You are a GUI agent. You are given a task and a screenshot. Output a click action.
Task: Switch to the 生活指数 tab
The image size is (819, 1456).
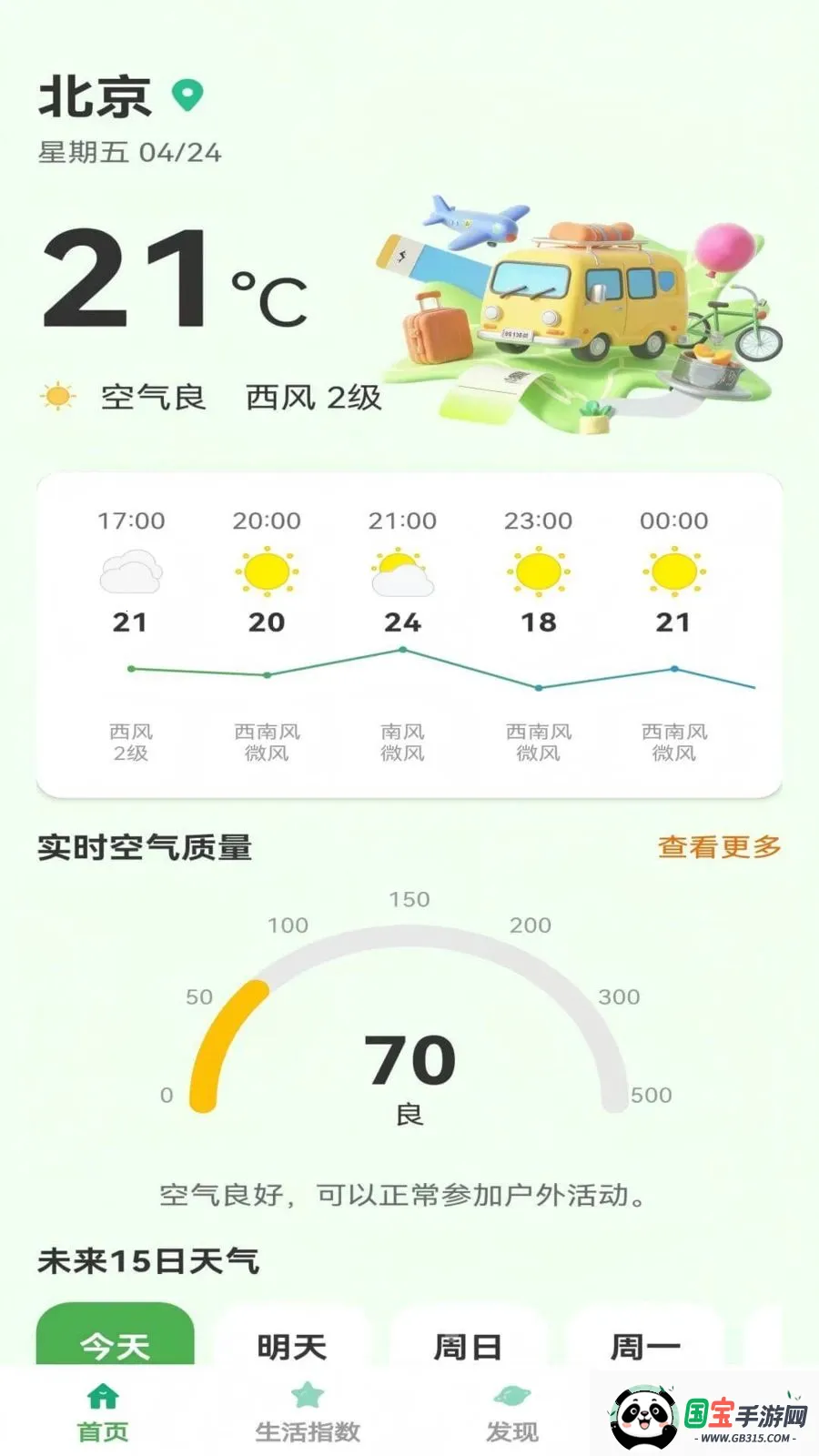(308, 1413)
